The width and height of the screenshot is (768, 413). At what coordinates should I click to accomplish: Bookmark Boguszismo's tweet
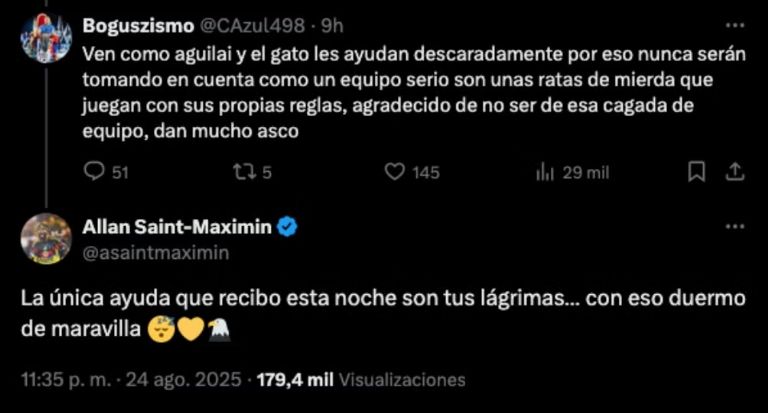point(697,172)
